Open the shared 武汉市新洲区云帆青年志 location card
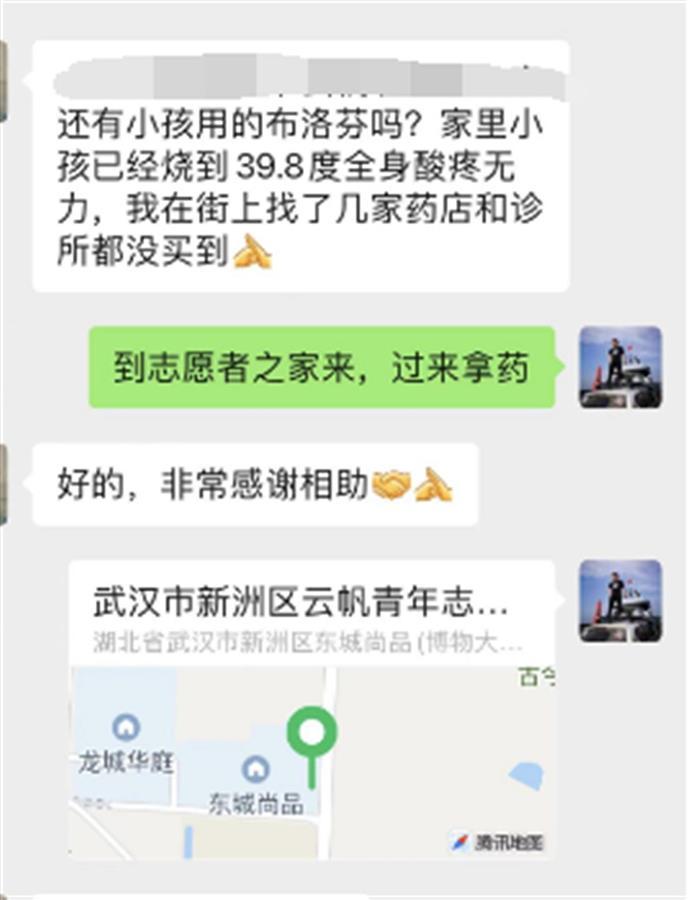692x900 pixels. 311,709
